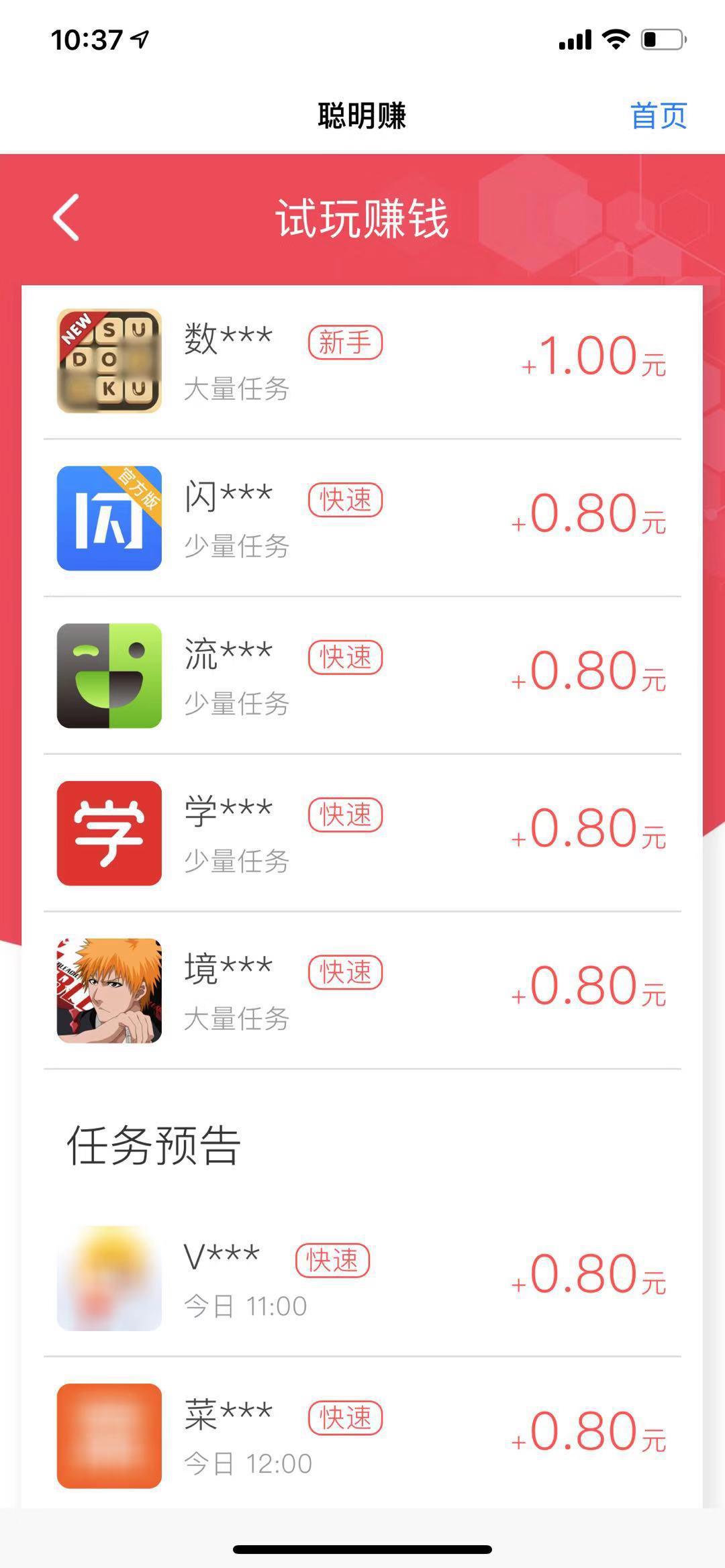Tap the 聪明赚 title header
The height and width of the screenshot is (1568, 725).
point(362,115)
